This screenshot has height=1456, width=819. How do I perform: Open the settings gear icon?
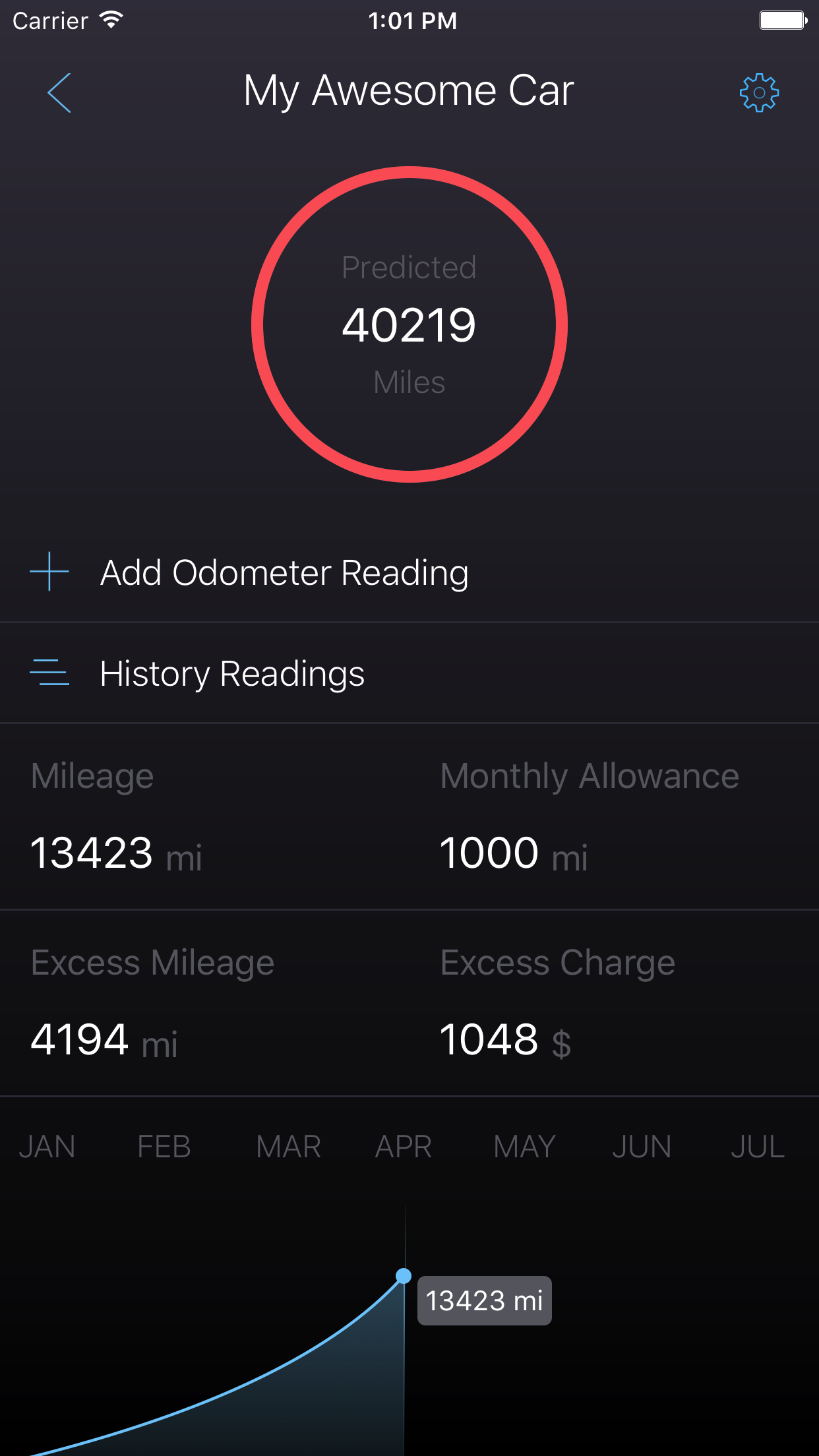click(759, 93)
